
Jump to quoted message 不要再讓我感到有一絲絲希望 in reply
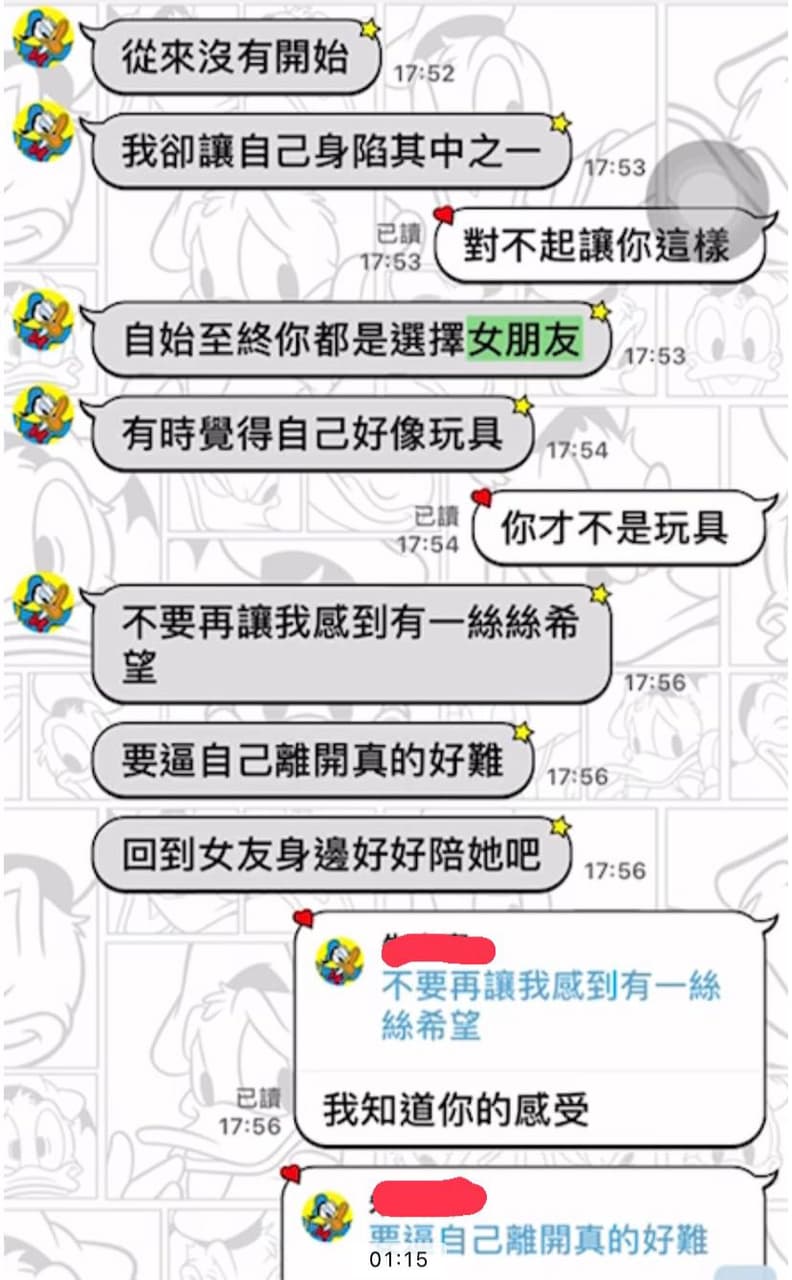[x=551, y=1006]
